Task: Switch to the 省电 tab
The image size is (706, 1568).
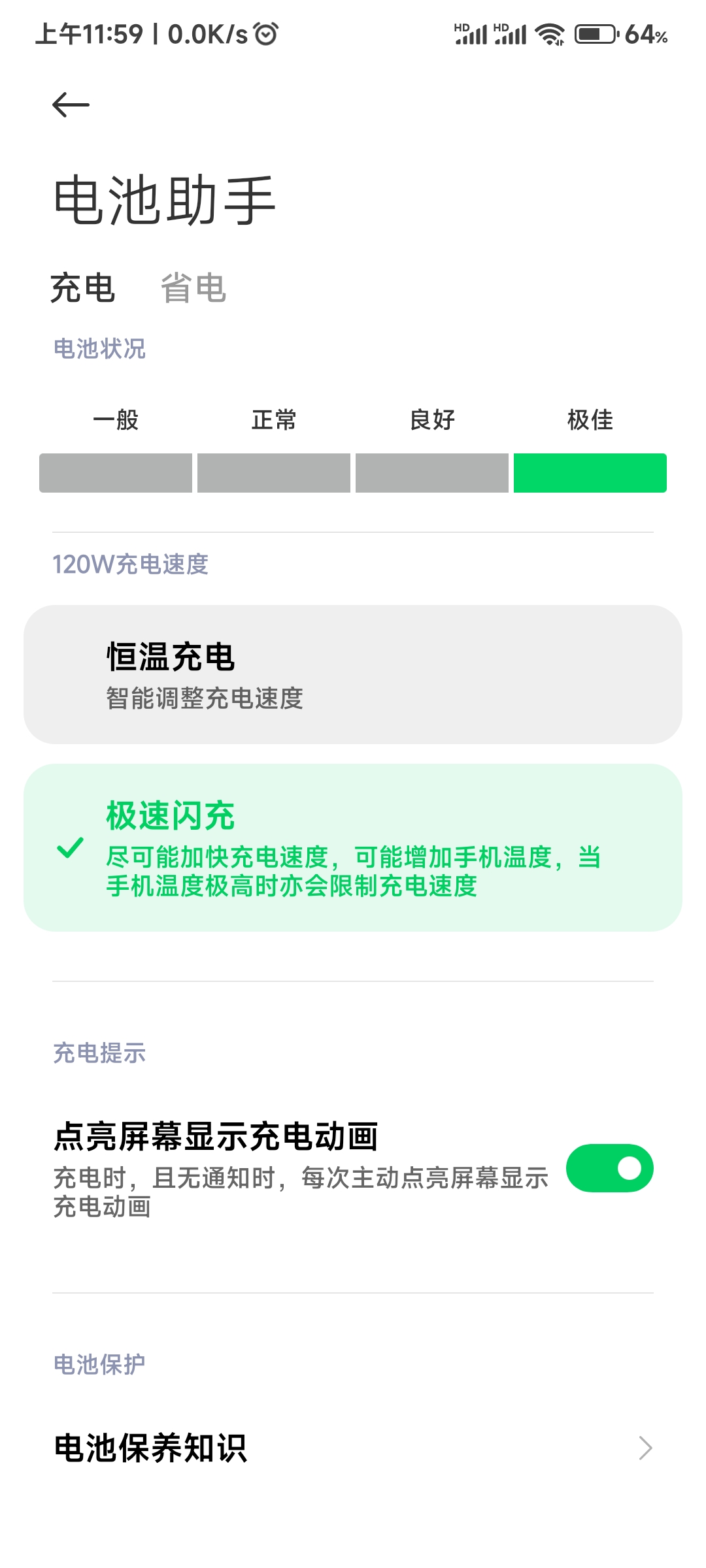Action: point(193,288)
